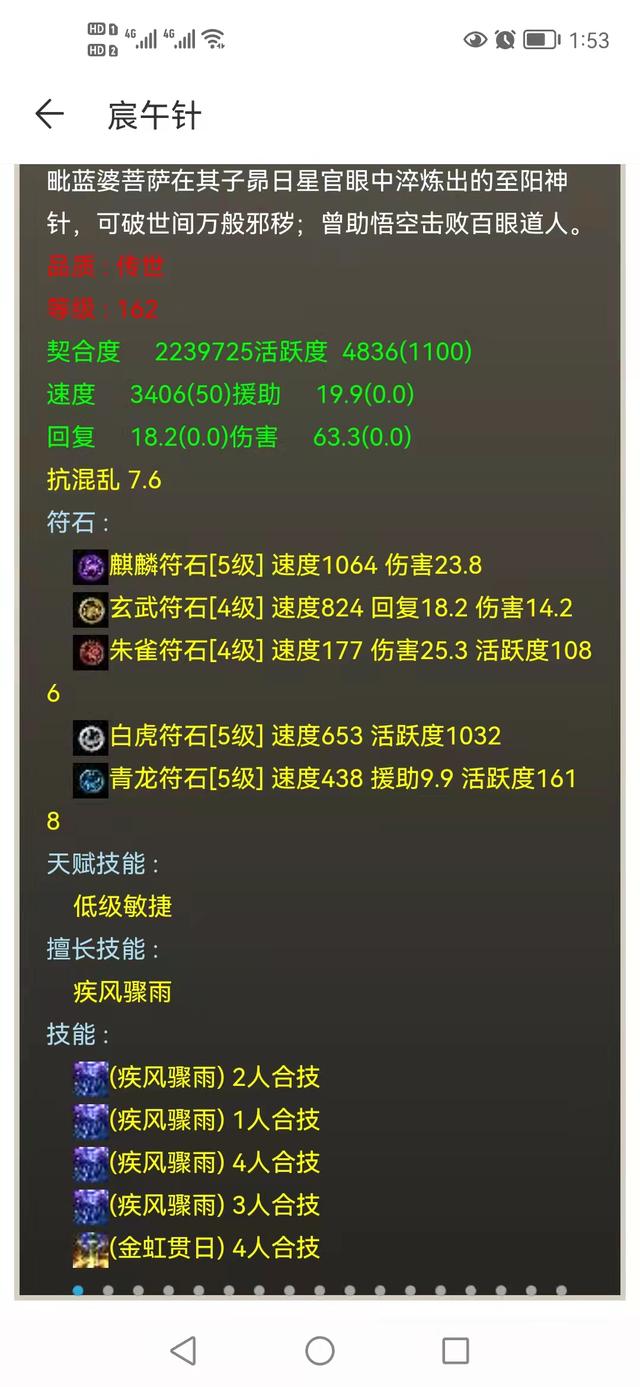The image size is (640, 1387).
Task: Go to home via circle button
Action: pos(320,1351)
